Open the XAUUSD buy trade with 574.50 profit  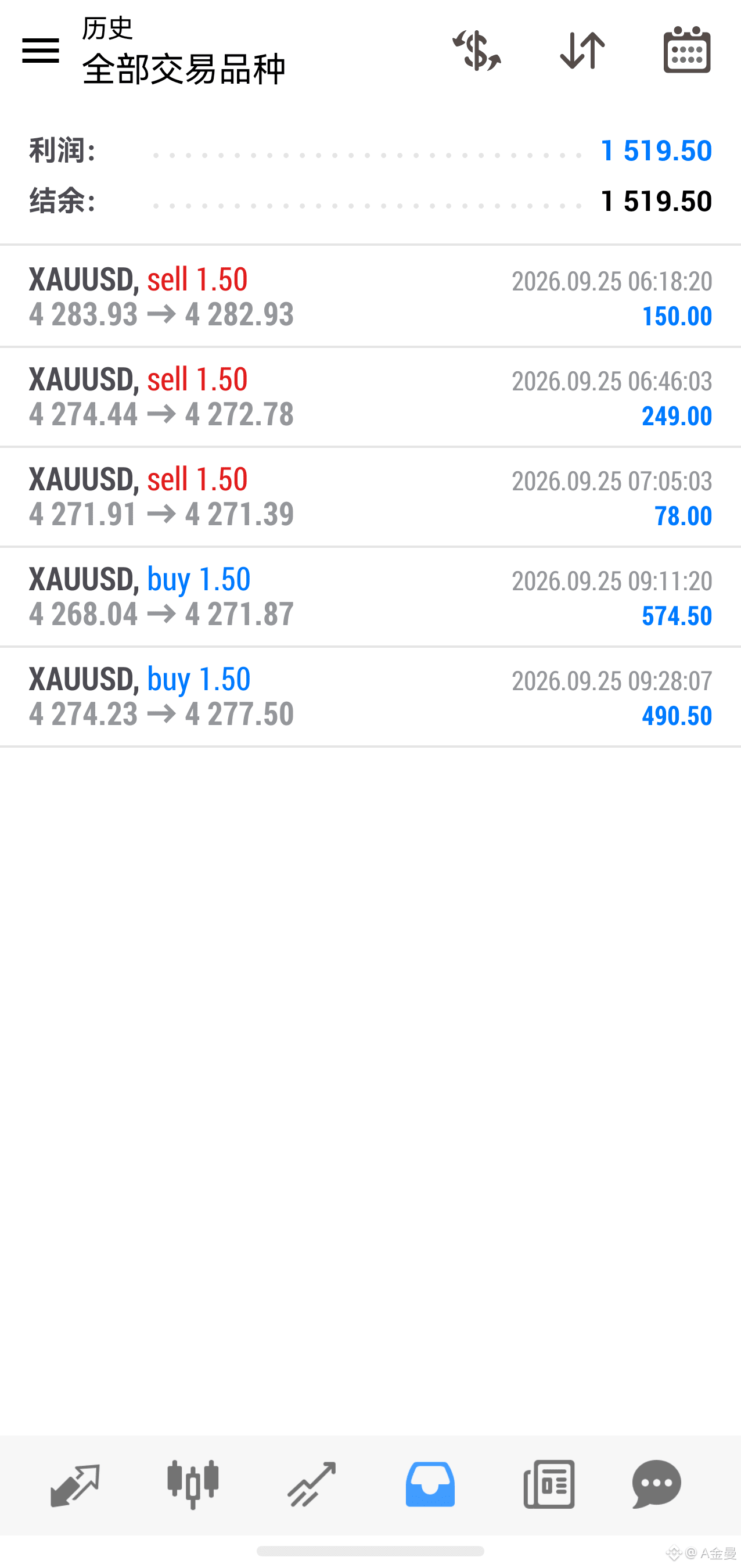(370, 597)
